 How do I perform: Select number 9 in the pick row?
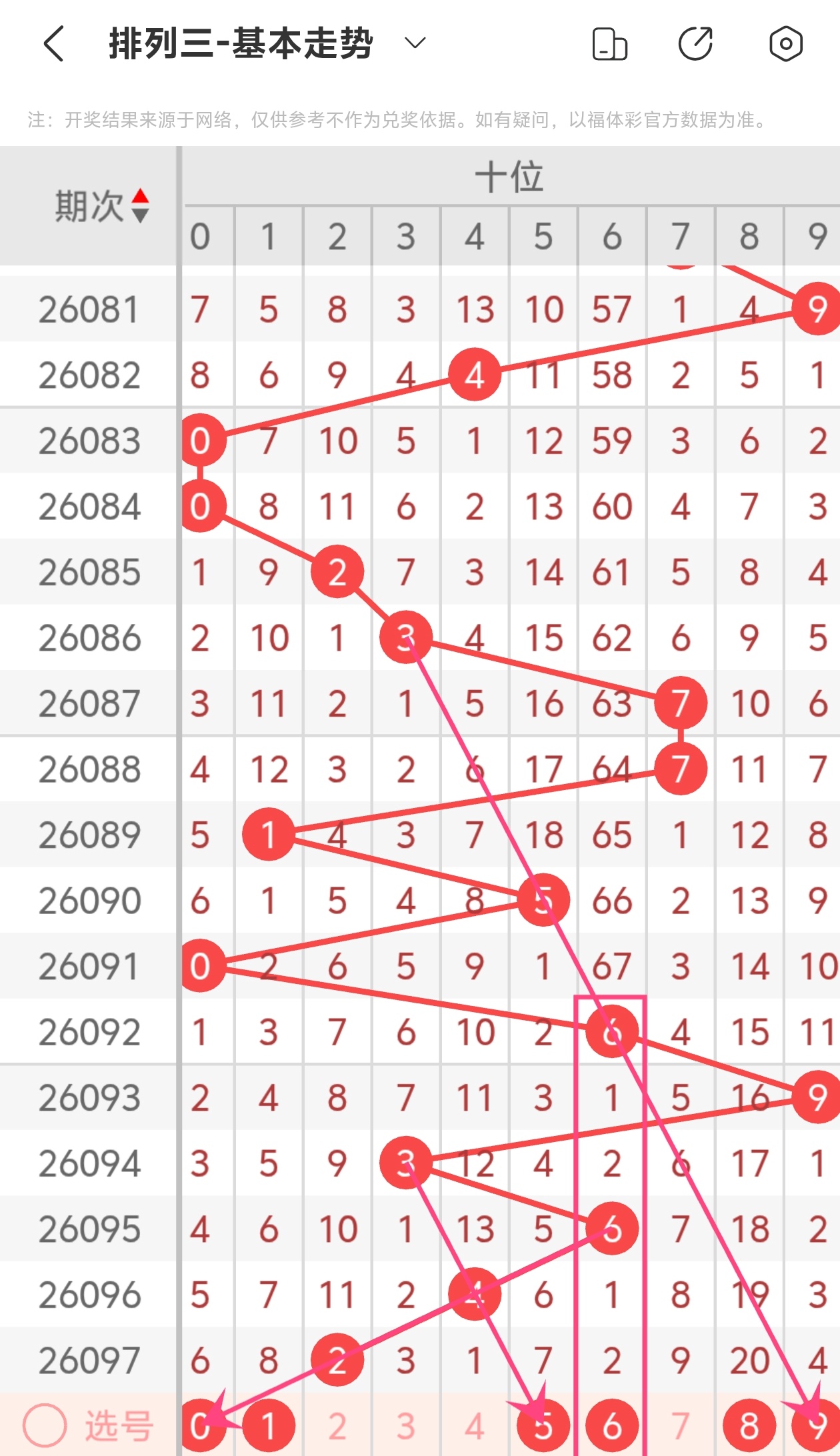(817, 1425)
